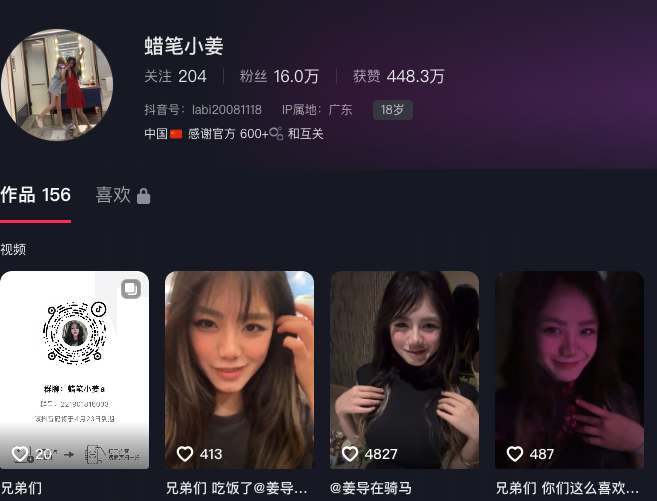657x501 pixels.
Task: View the 关注 204 following list
Action: (176, 76)
